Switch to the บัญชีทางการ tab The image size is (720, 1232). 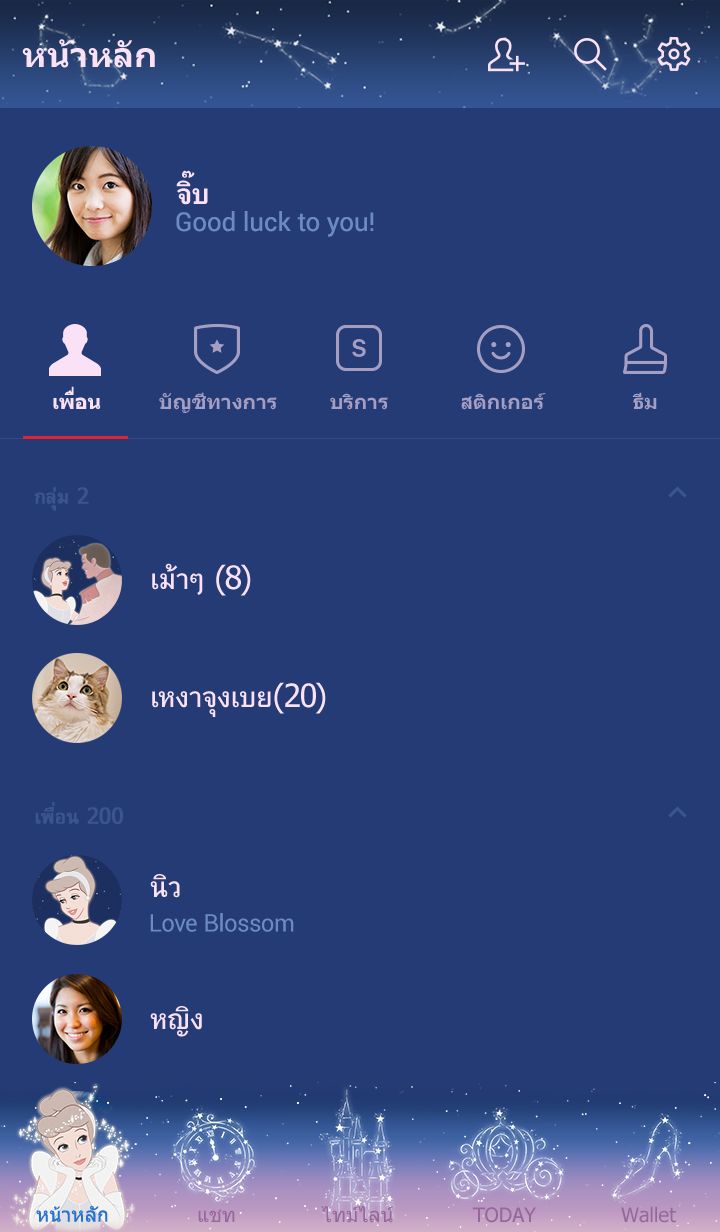[217, 370]
